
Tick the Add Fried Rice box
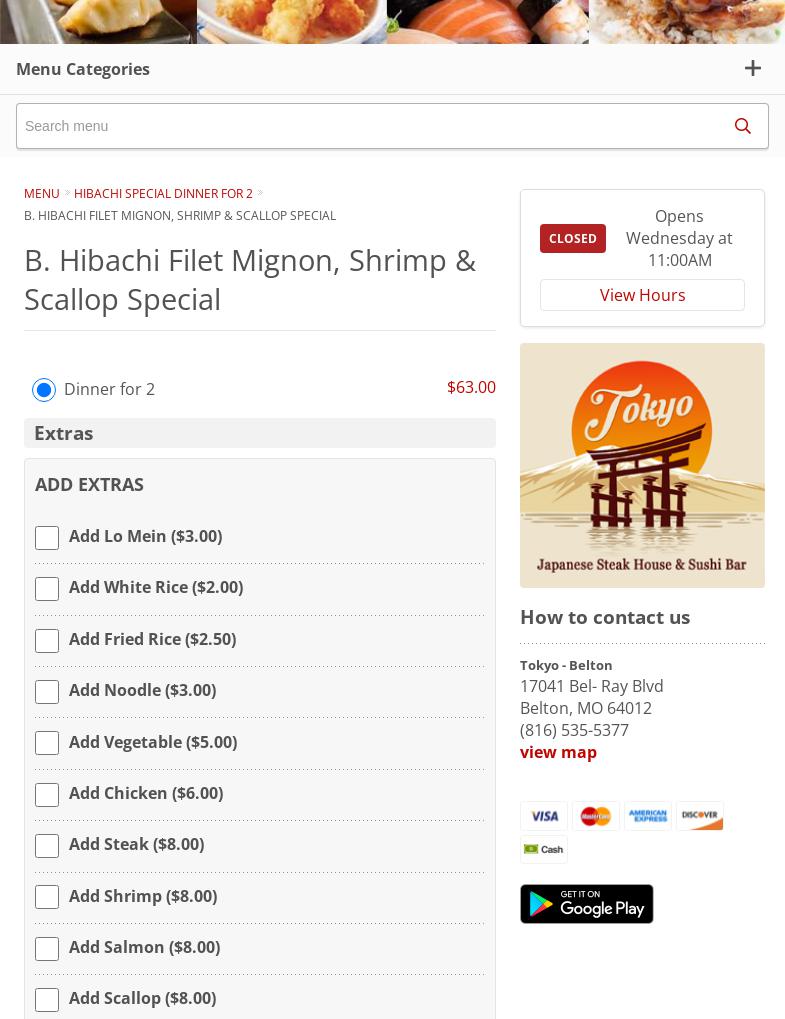[x=47, y=641]
